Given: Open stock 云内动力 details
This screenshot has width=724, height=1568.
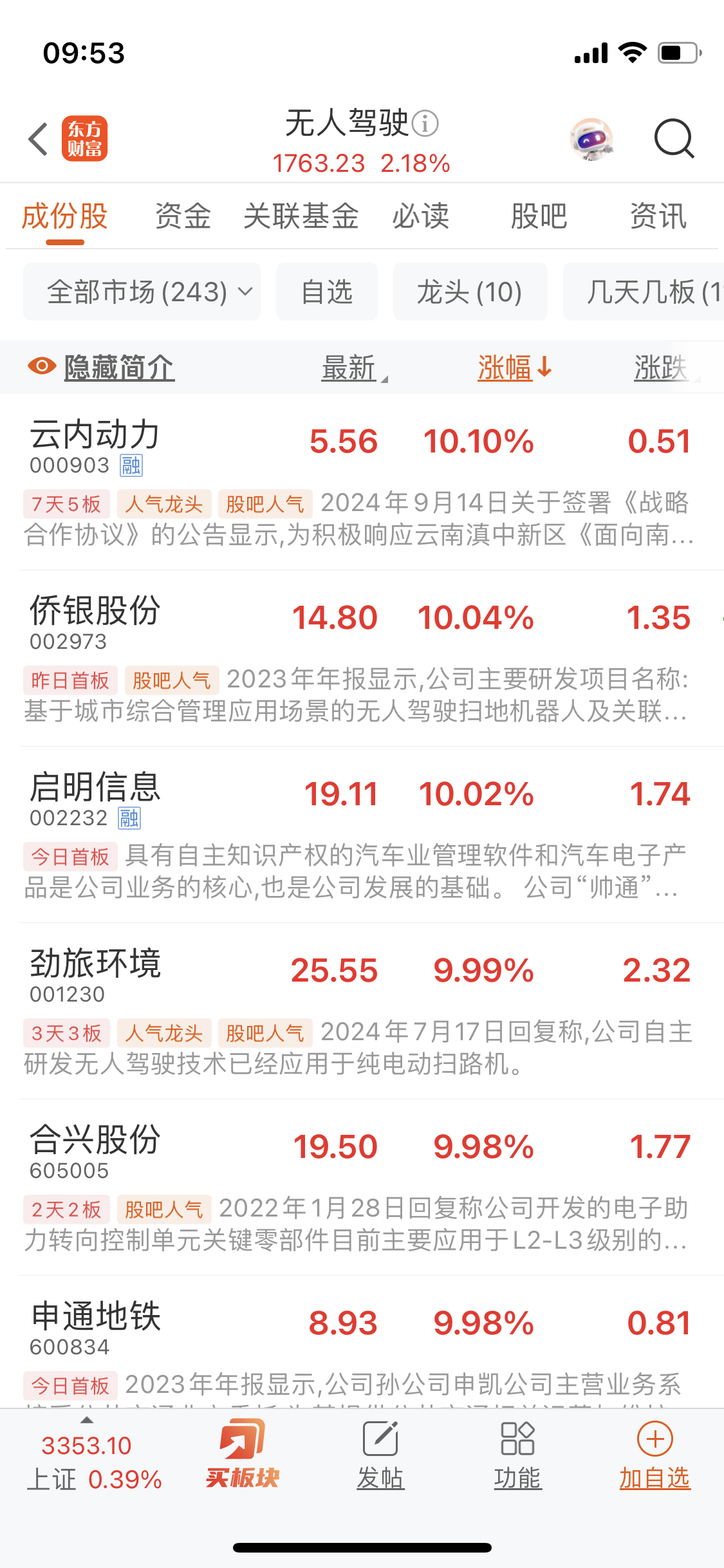Looking at the screenshot, I should coord(95,436).
